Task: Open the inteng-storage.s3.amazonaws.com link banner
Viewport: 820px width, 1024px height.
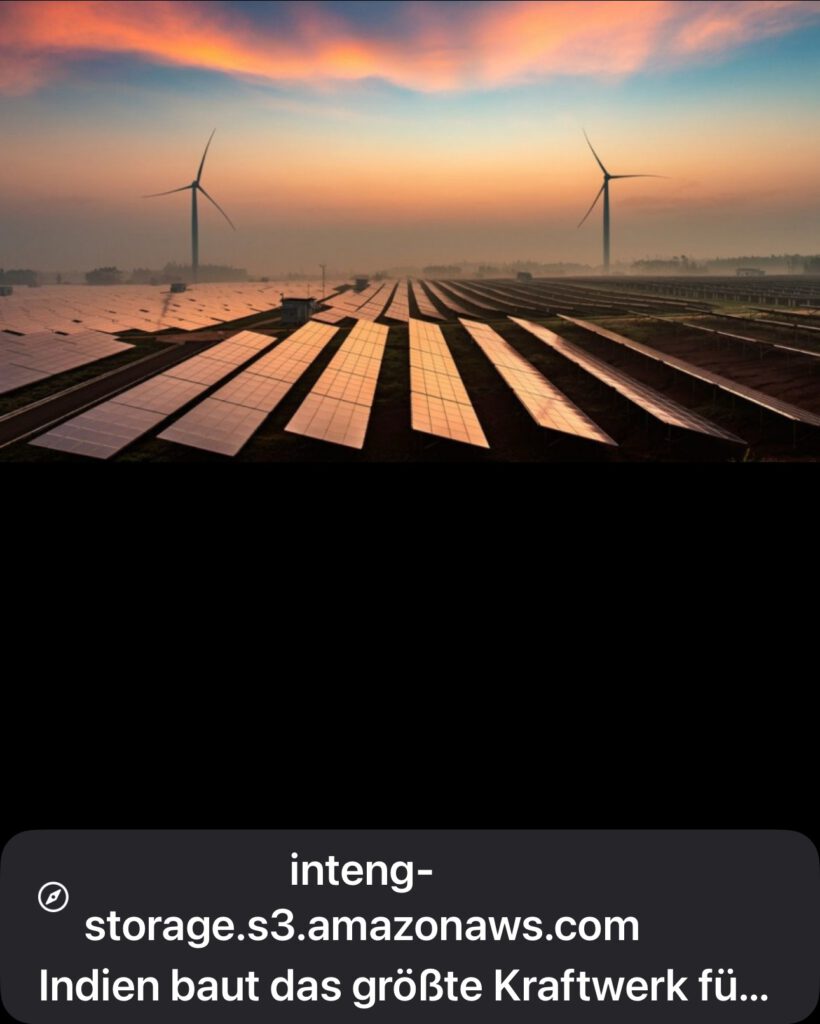Action: pyautogui.click(x=410, y=927)
